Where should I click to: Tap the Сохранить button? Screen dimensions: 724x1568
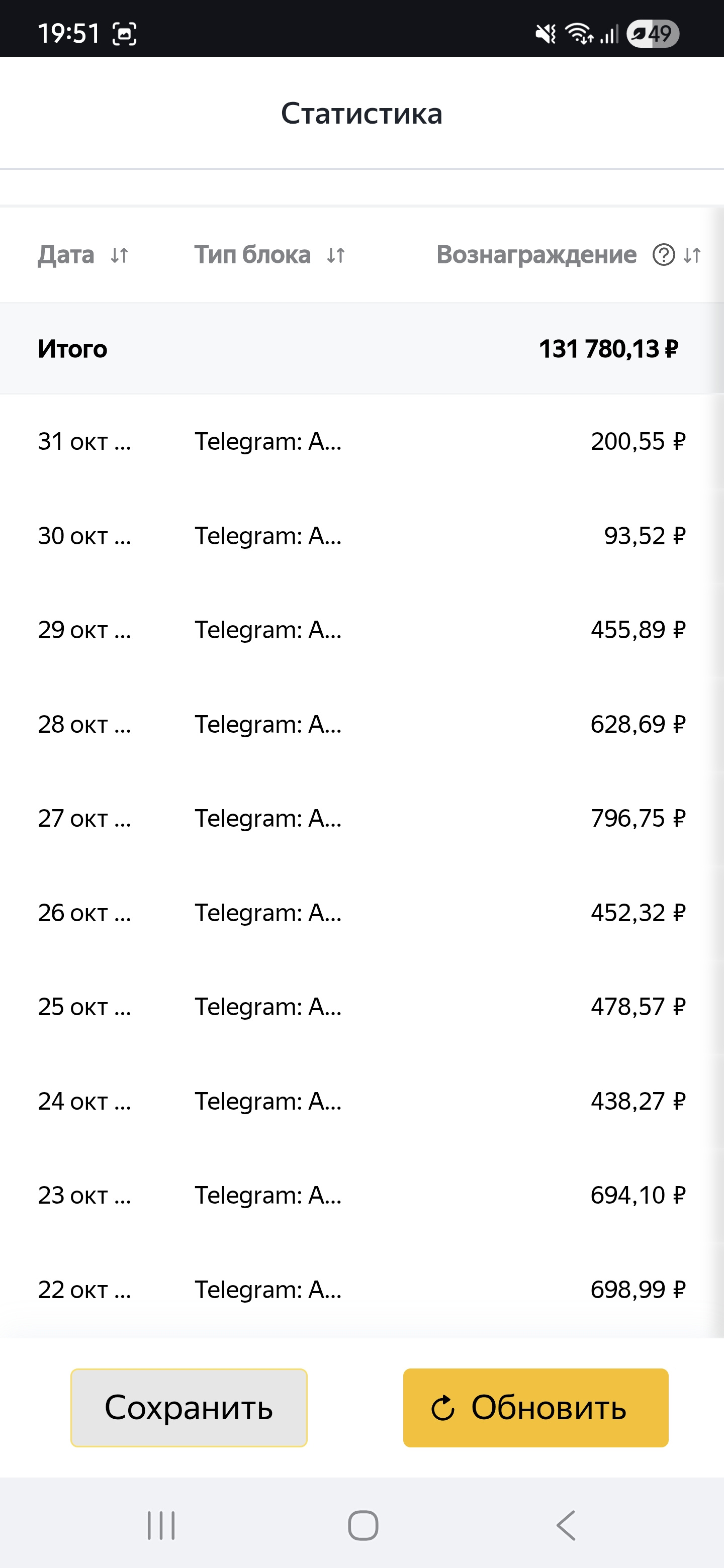189,1408
